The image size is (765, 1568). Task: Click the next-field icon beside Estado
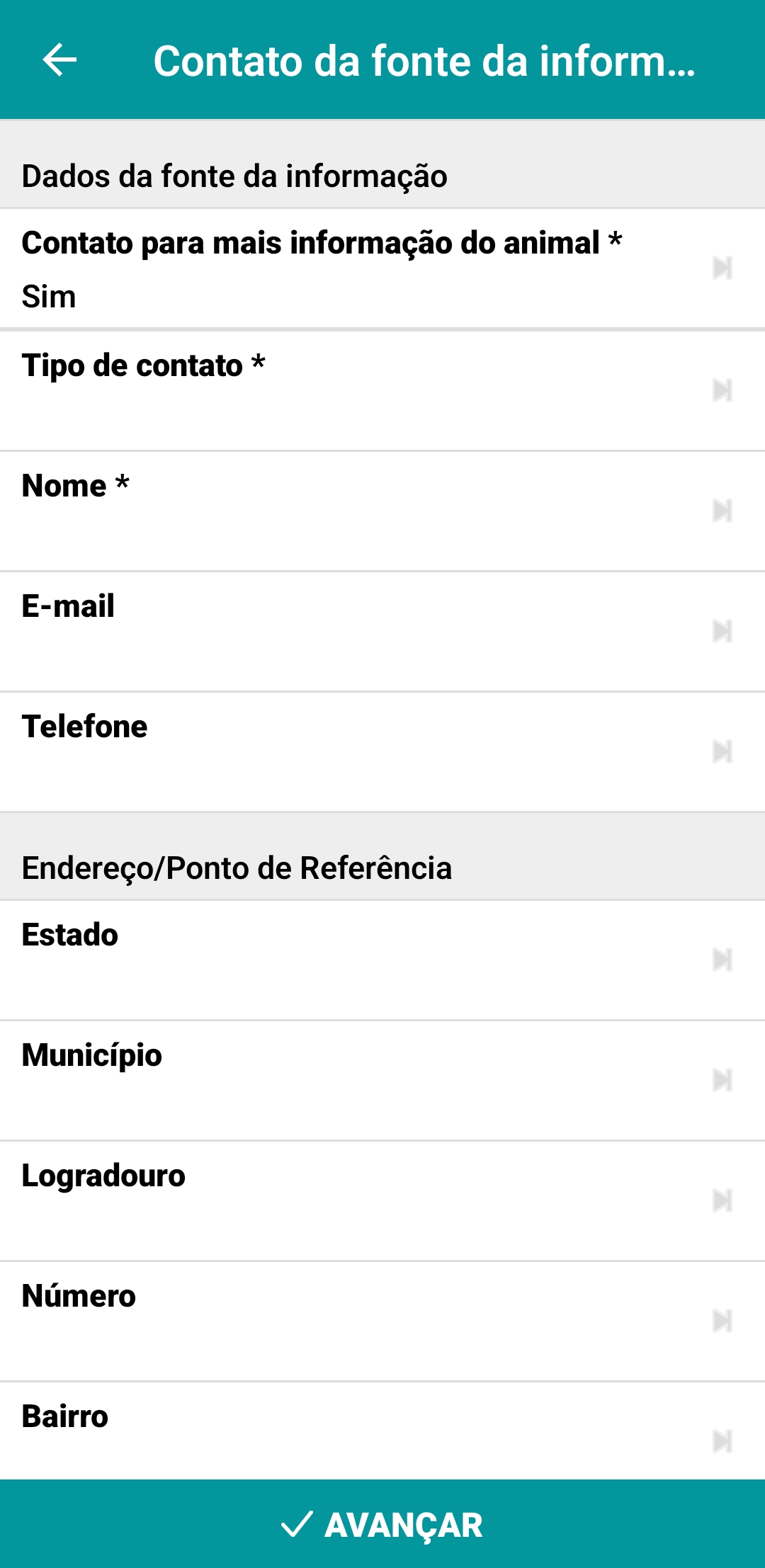pyautogui.click(x=722, y=960)
